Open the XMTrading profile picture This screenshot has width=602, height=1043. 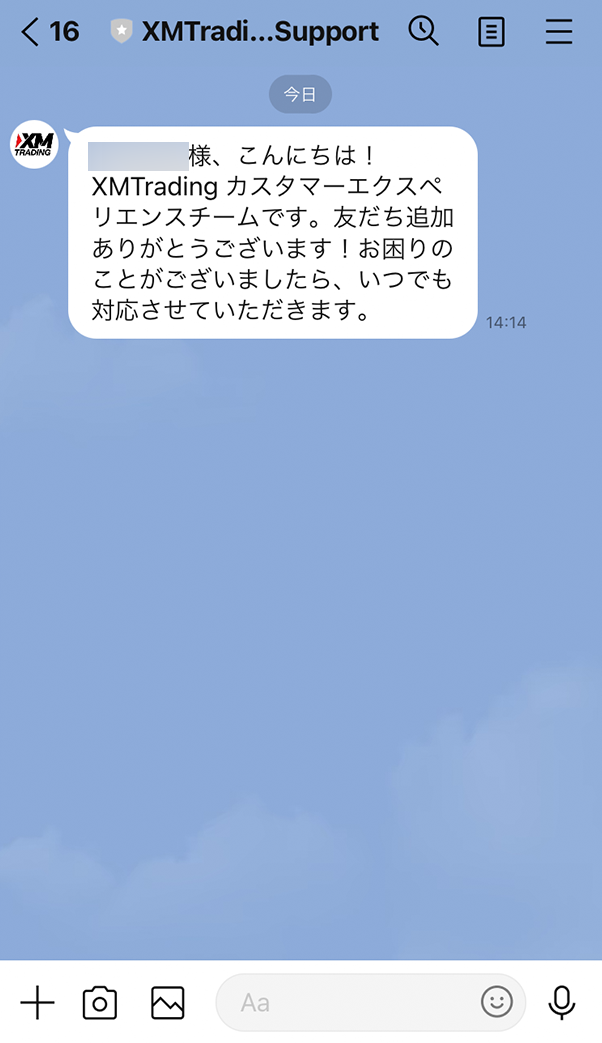point(34,145)
